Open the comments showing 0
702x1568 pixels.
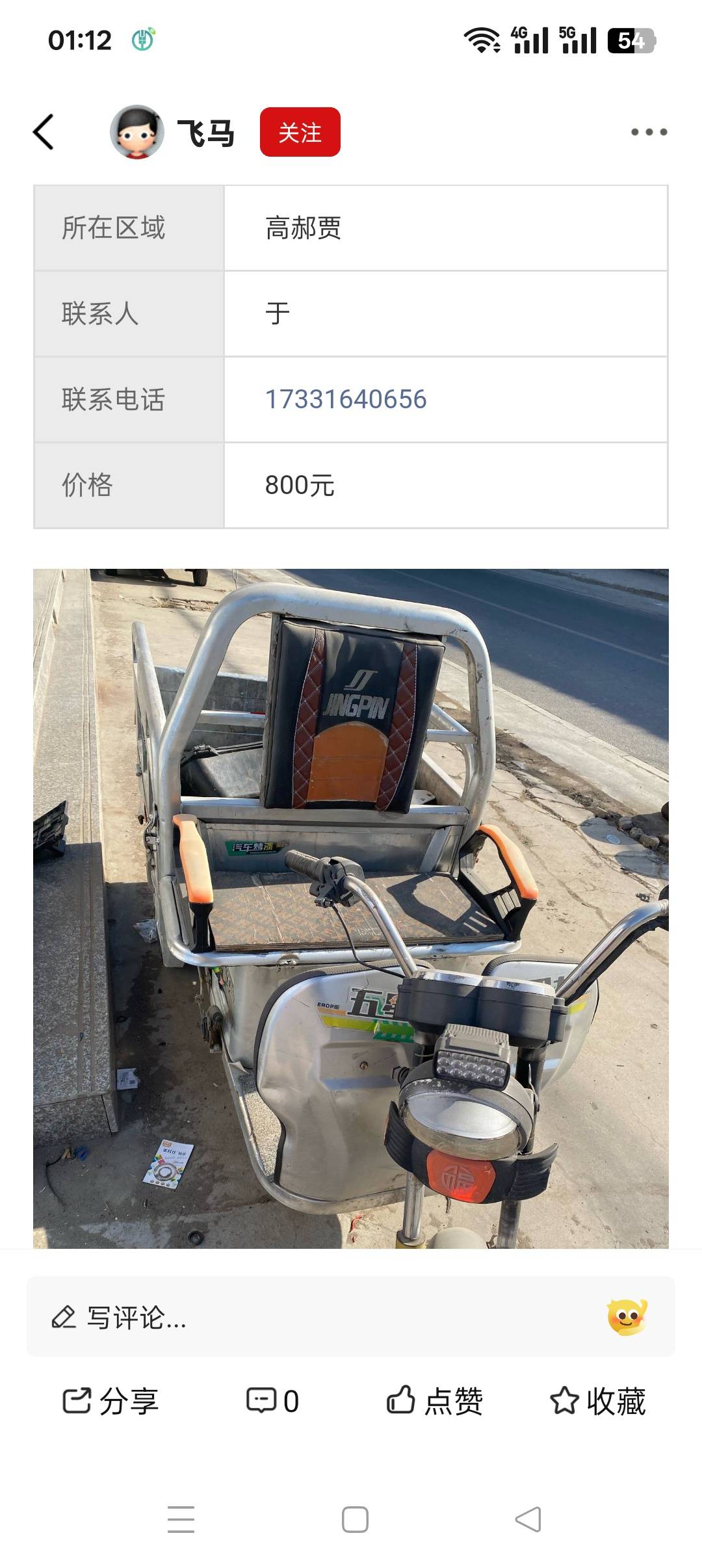click(272, 1401)
